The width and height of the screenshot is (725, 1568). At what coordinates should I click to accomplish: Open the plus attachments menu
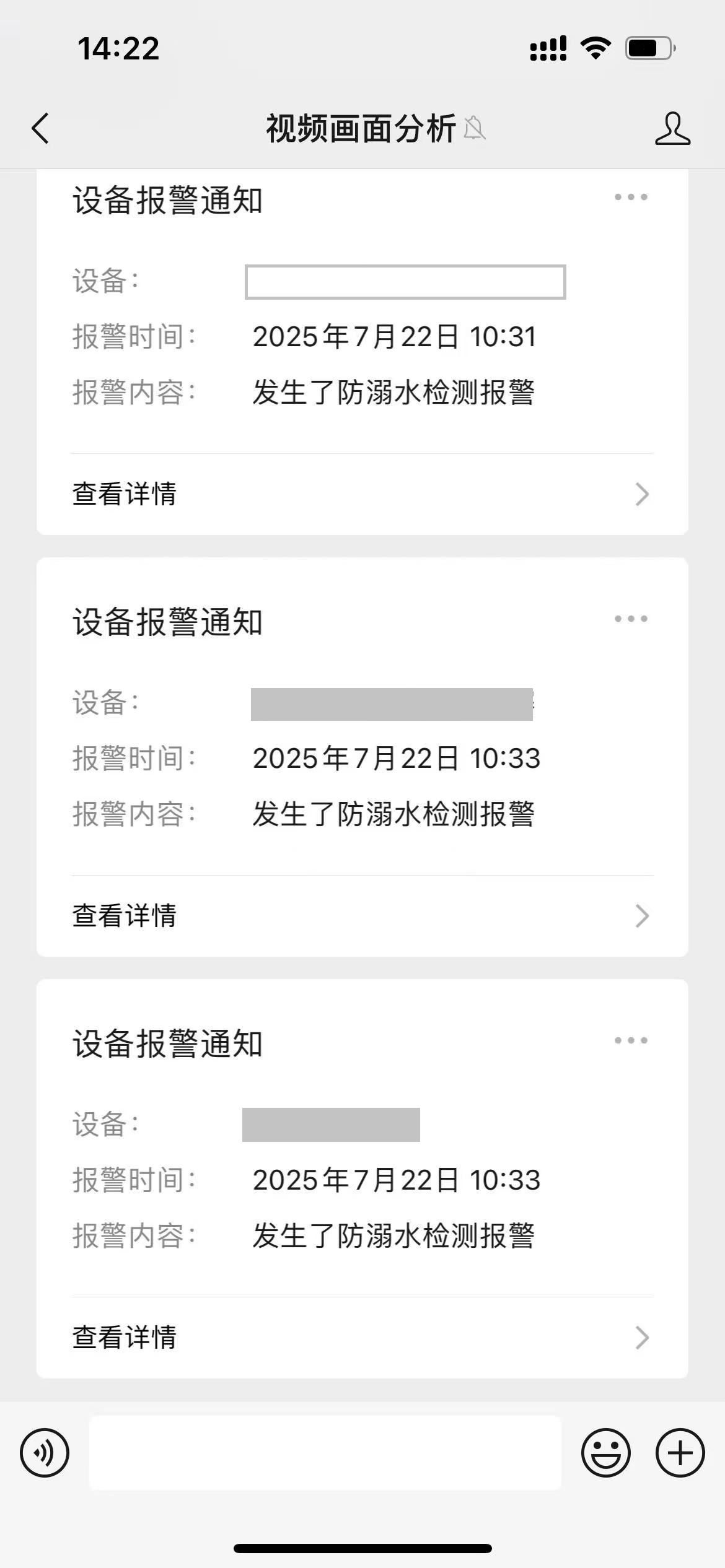[680, 1453]
